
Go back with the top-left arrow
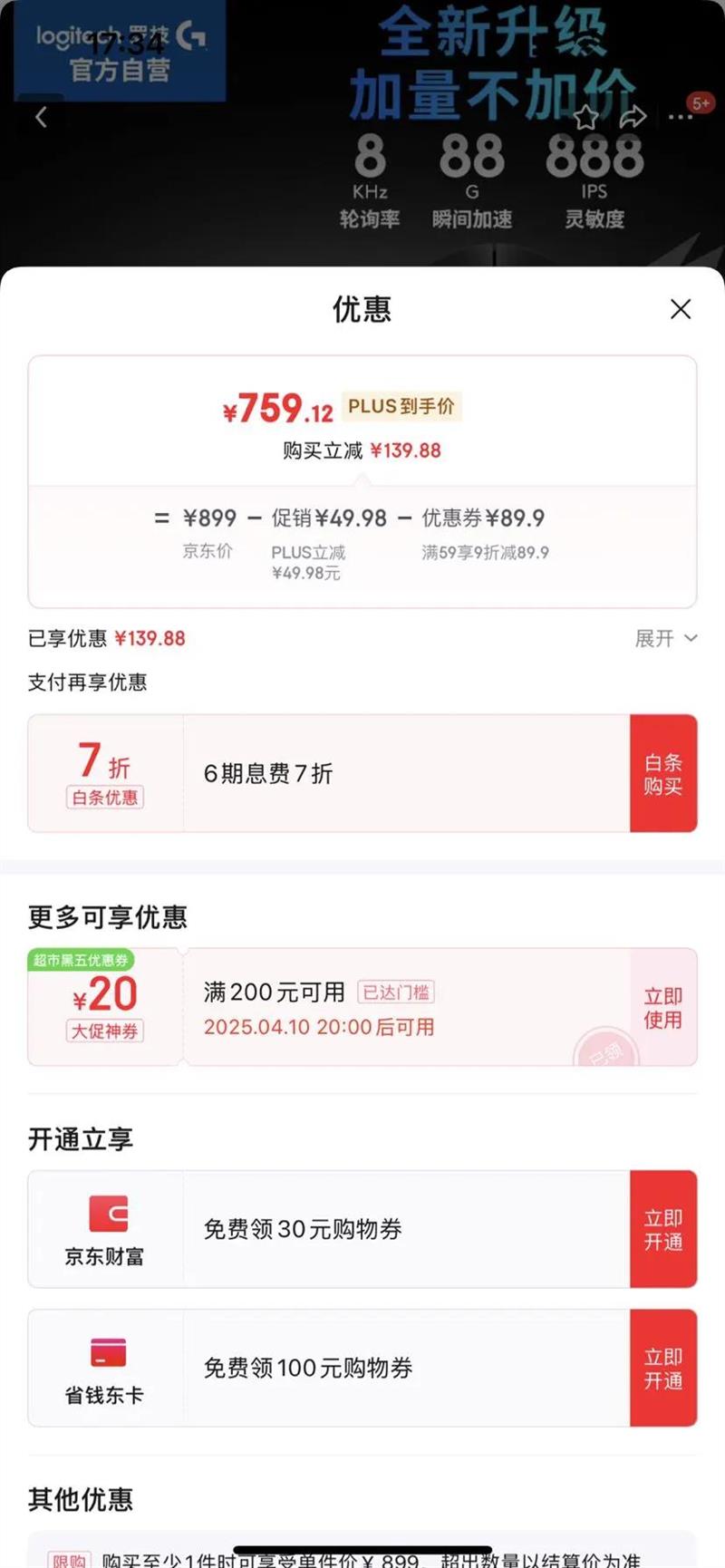[x=41, y=117]
